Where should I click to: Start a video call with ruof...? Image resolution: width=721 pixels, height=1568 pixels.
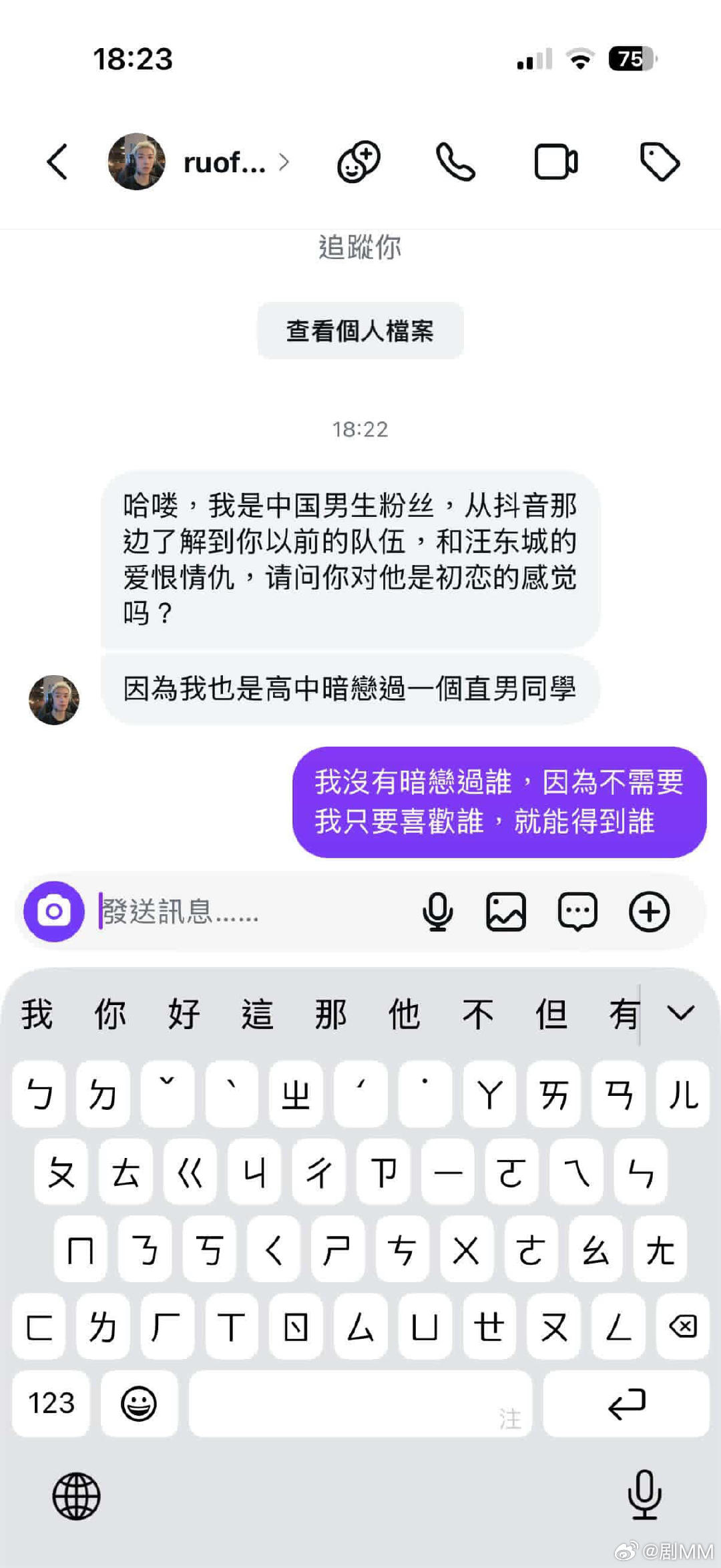click(x=556, y=161)
